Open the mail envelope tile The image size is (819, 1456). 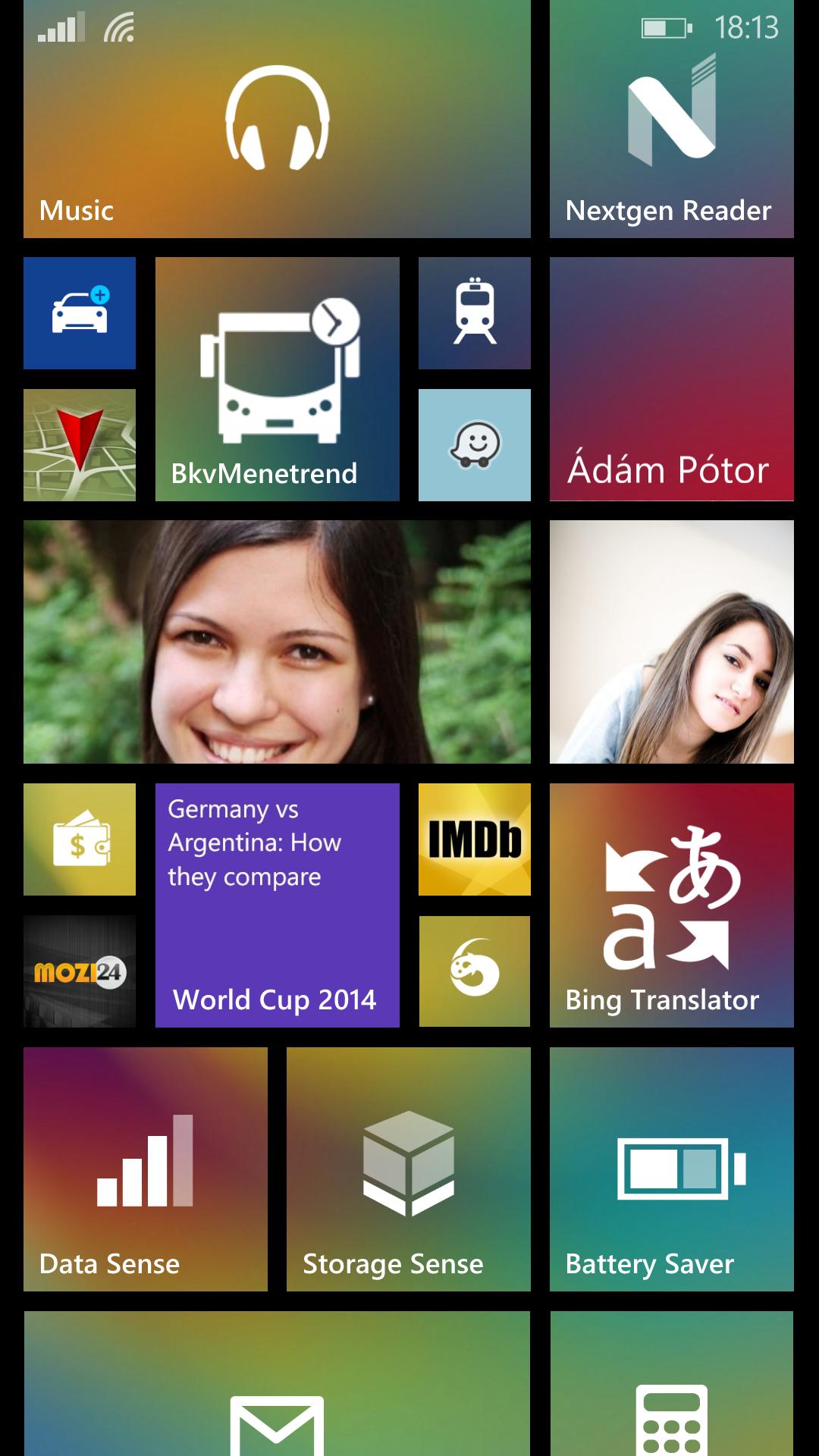point(277,1384)
